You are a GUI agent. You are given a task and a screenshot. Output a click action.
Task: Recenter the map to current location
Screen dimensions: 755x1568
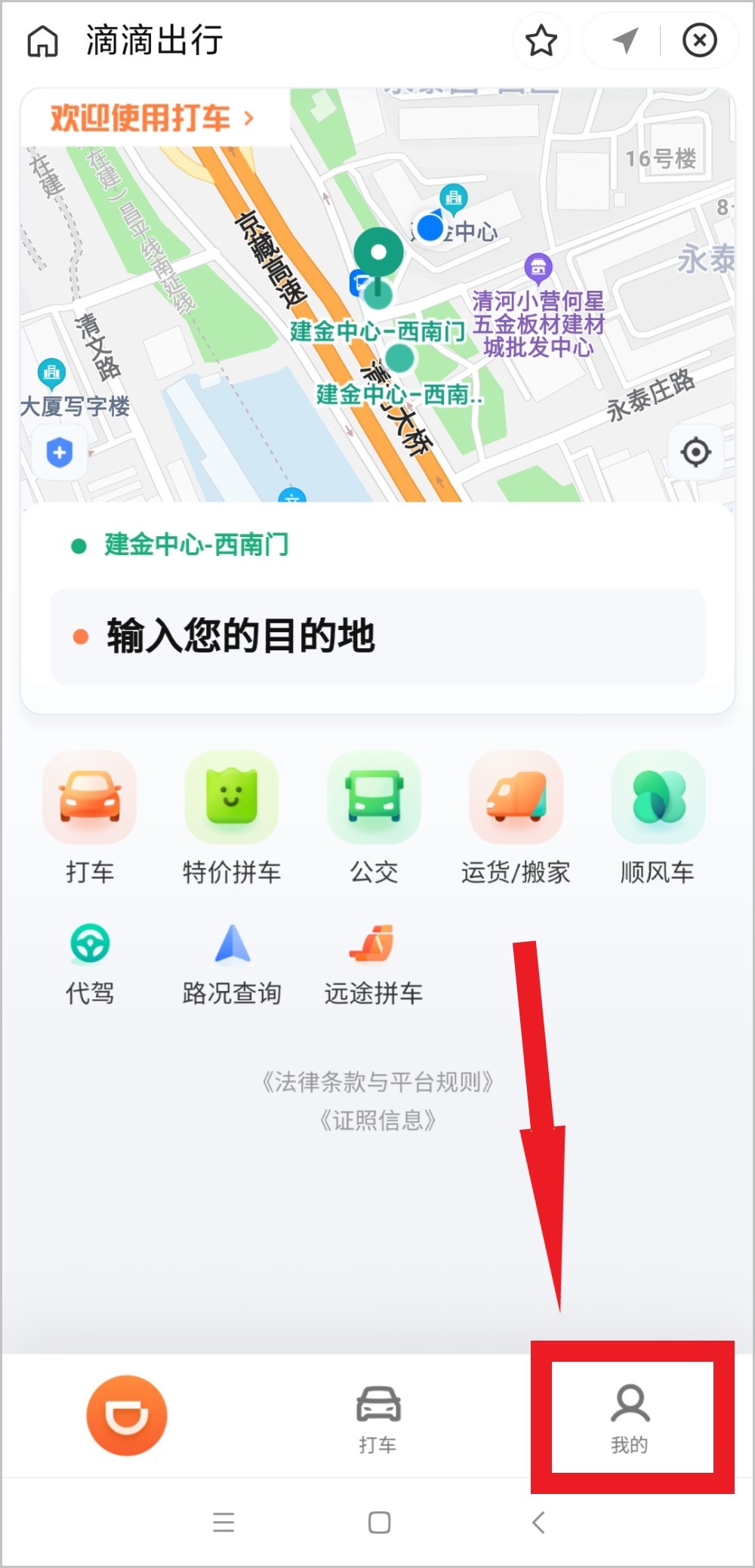[695, 452]
